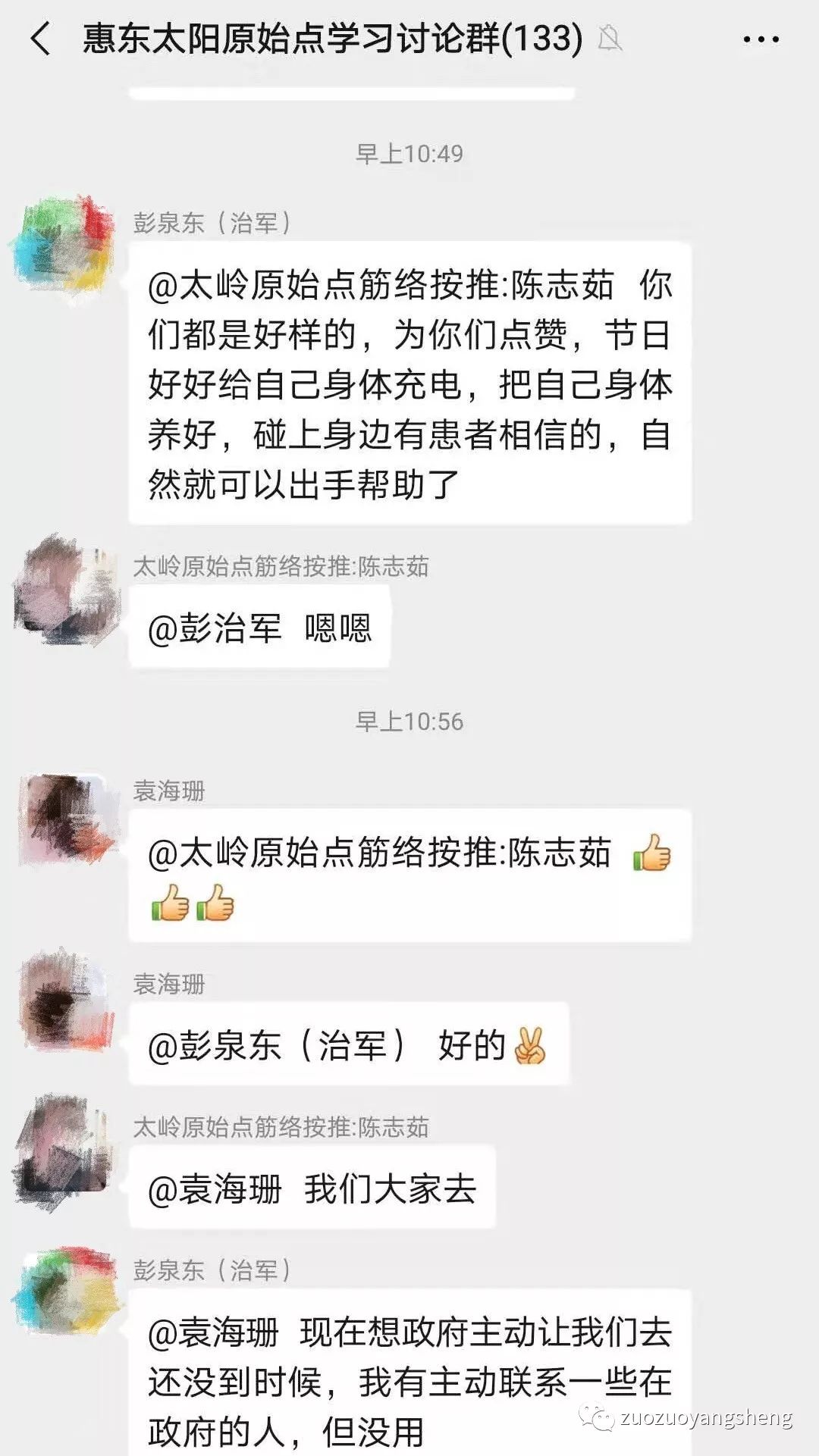Viewport: 819px width, 1456px height.
Task: Select the timestamp 早上10:49
Action: 409,152
